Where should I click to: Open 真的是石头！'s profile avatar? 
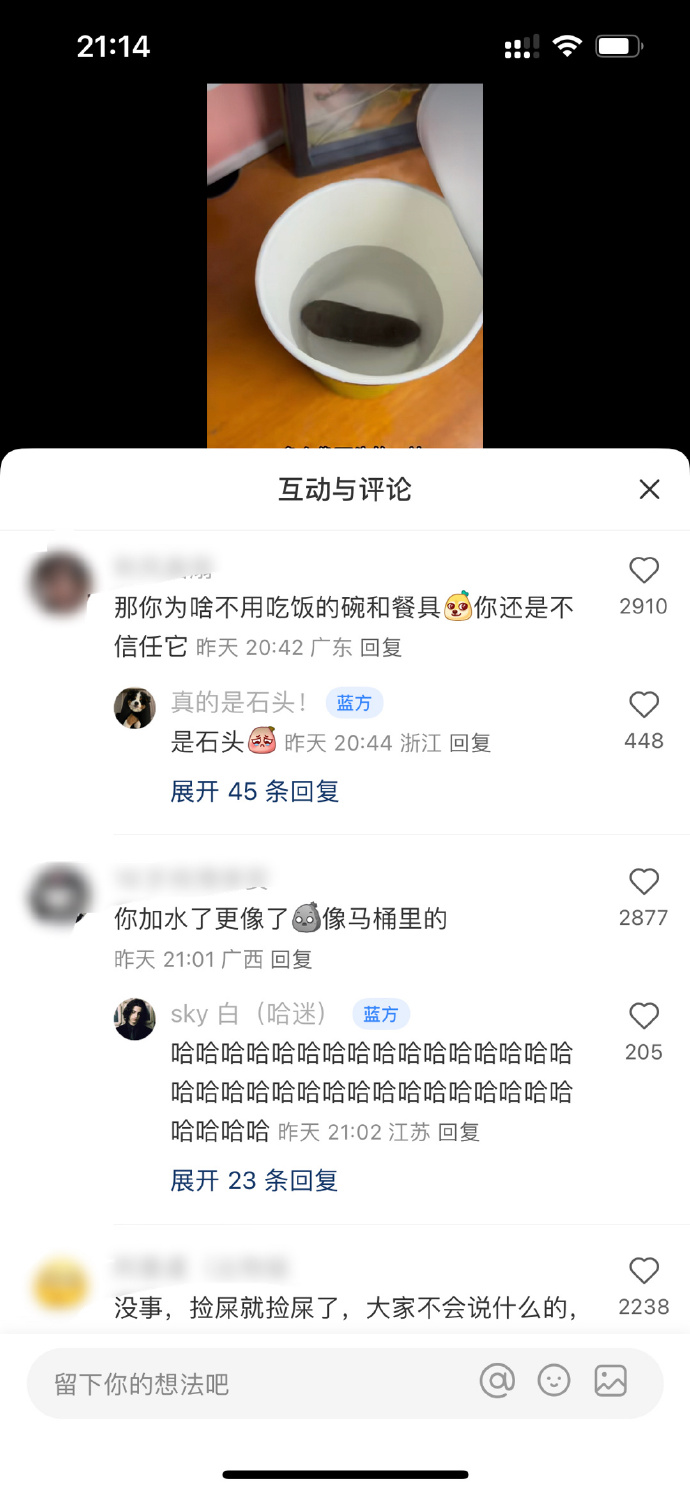tap(135, 708)
